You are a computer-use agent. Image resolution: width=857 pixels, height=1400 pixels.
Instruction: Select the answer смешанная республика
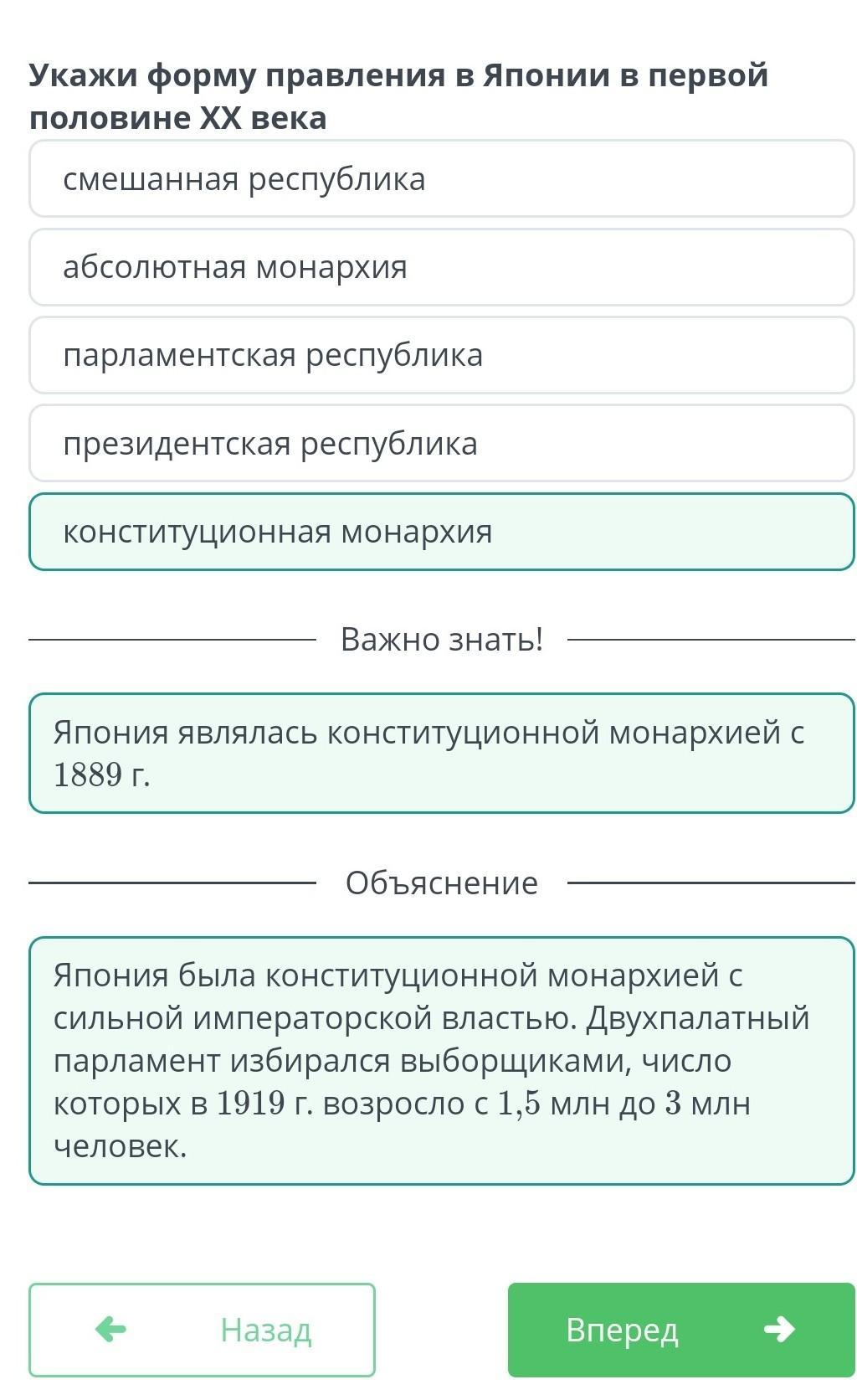point(441,179)
